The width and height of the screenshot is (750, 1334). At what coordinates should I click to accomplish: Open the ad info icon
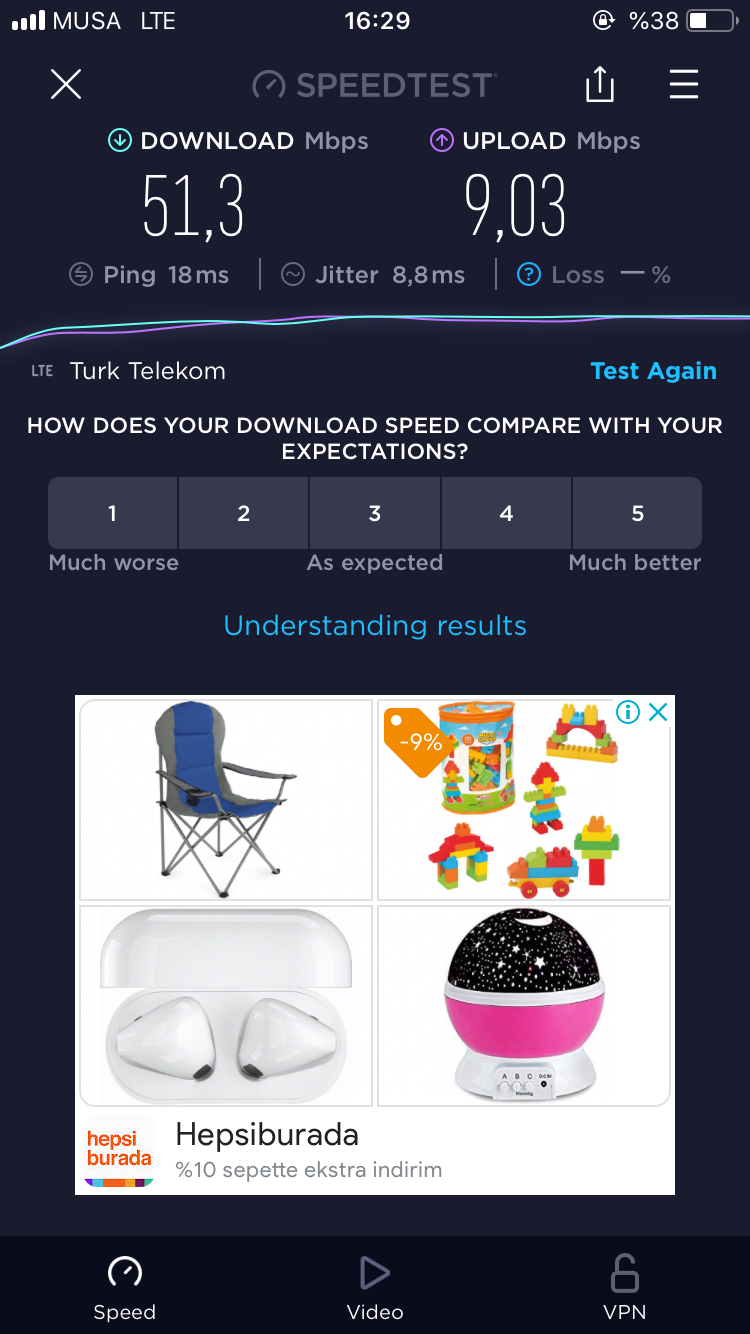click(628, 712)
